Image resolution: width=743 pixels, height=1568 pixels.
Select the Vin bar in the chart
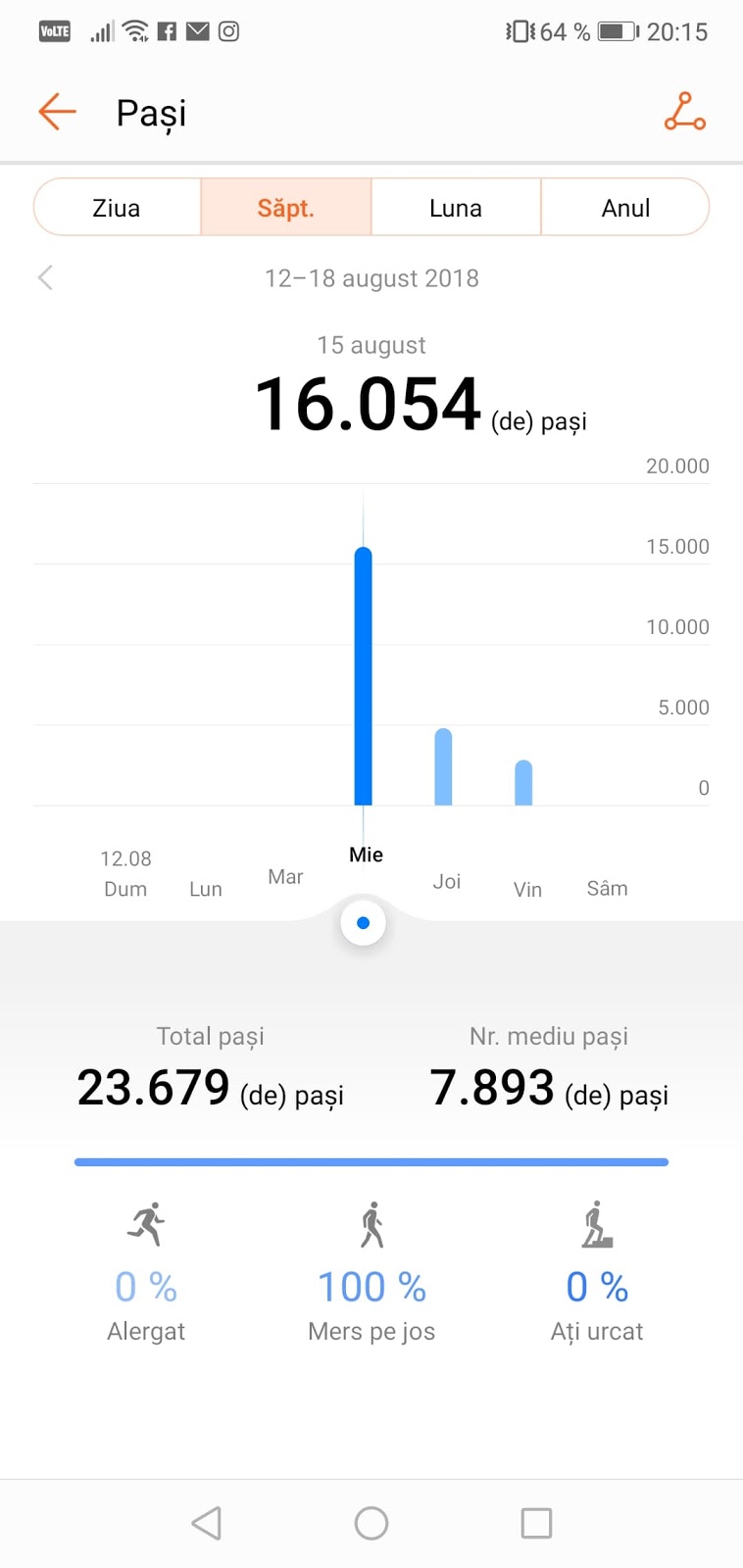[522, 782]
